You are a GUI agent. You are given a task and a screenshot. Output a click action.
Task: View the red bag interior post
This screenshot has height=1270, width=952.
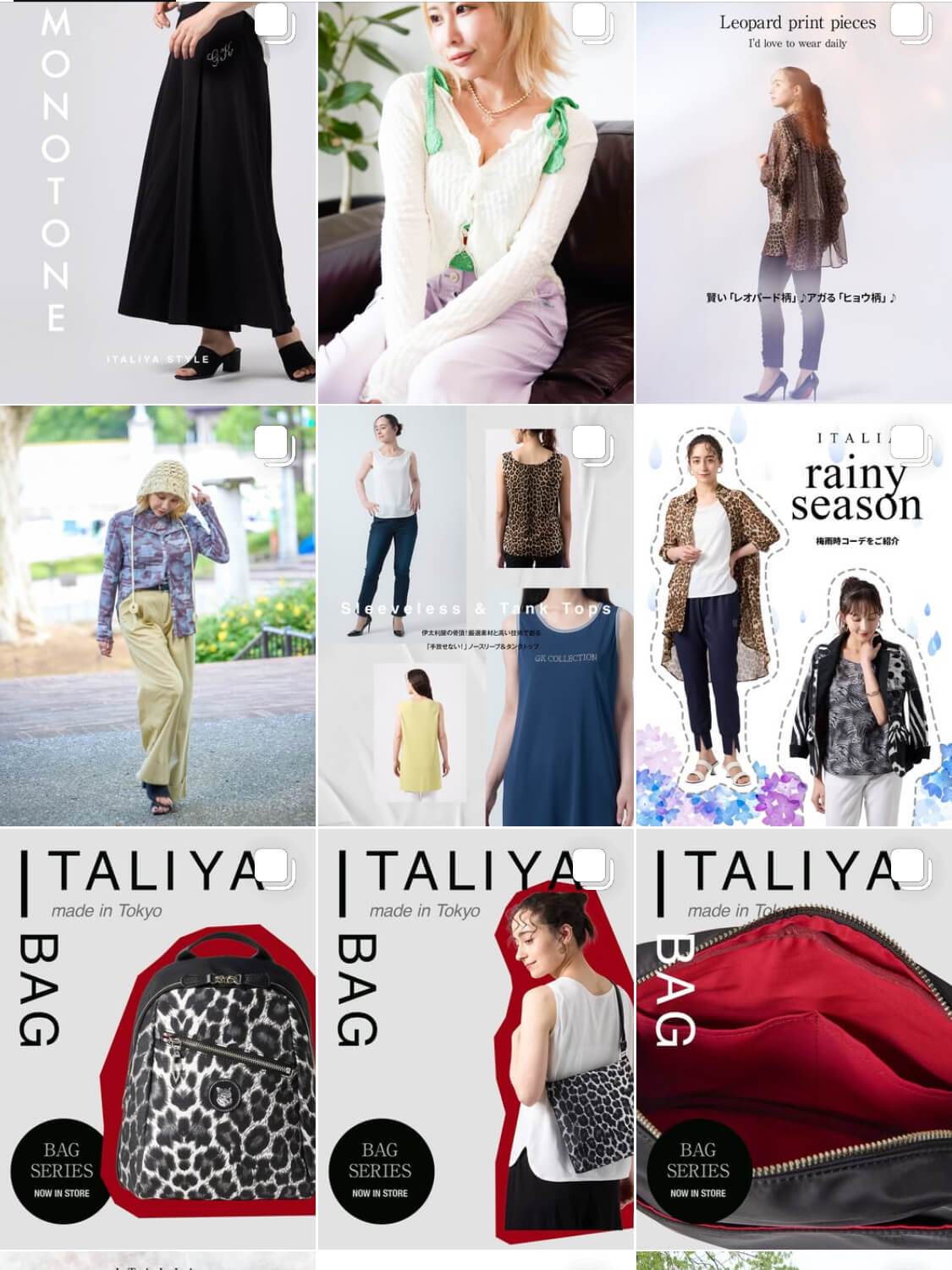coord(794,1039)
